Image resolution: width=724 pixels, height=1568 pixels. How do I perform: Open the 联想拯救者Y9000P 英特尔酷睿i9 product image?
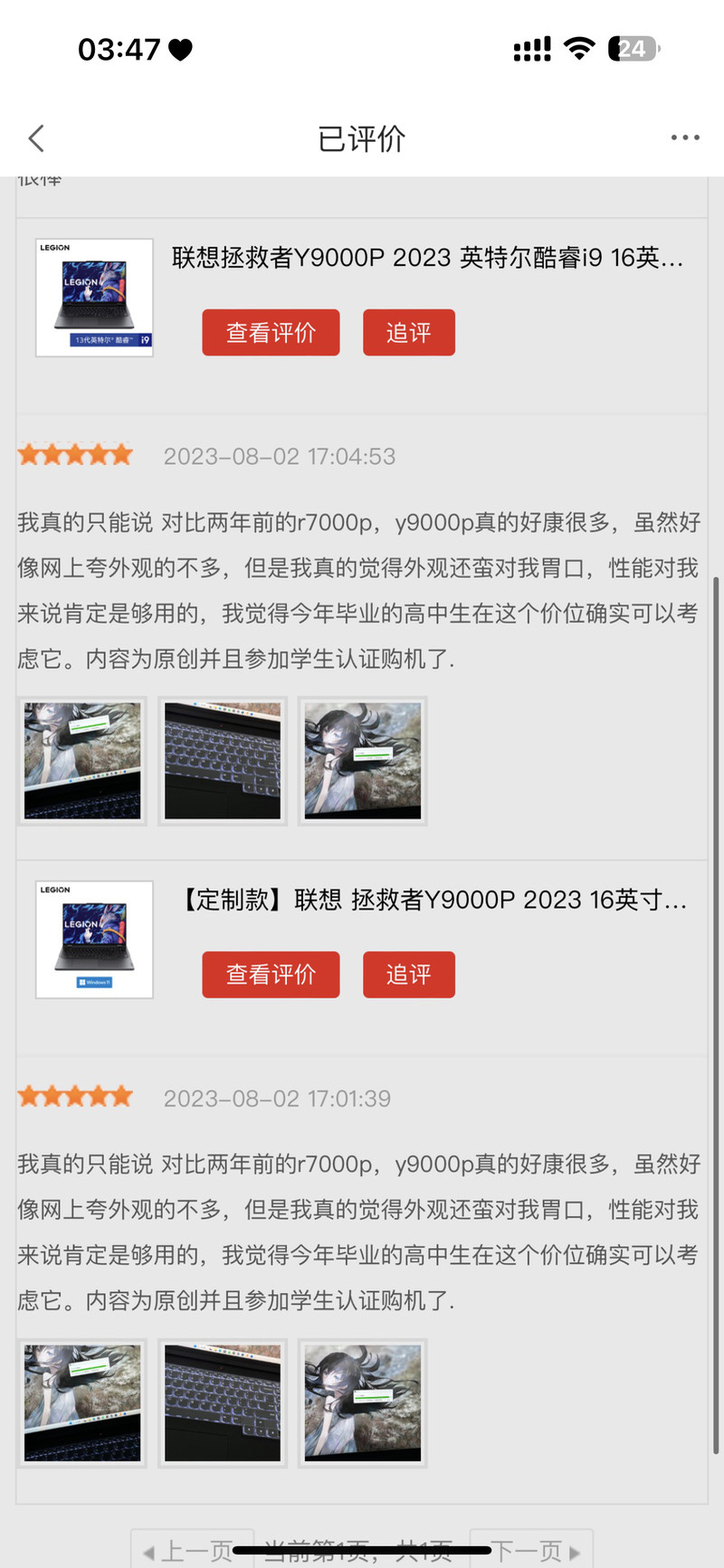pos(94,298)
